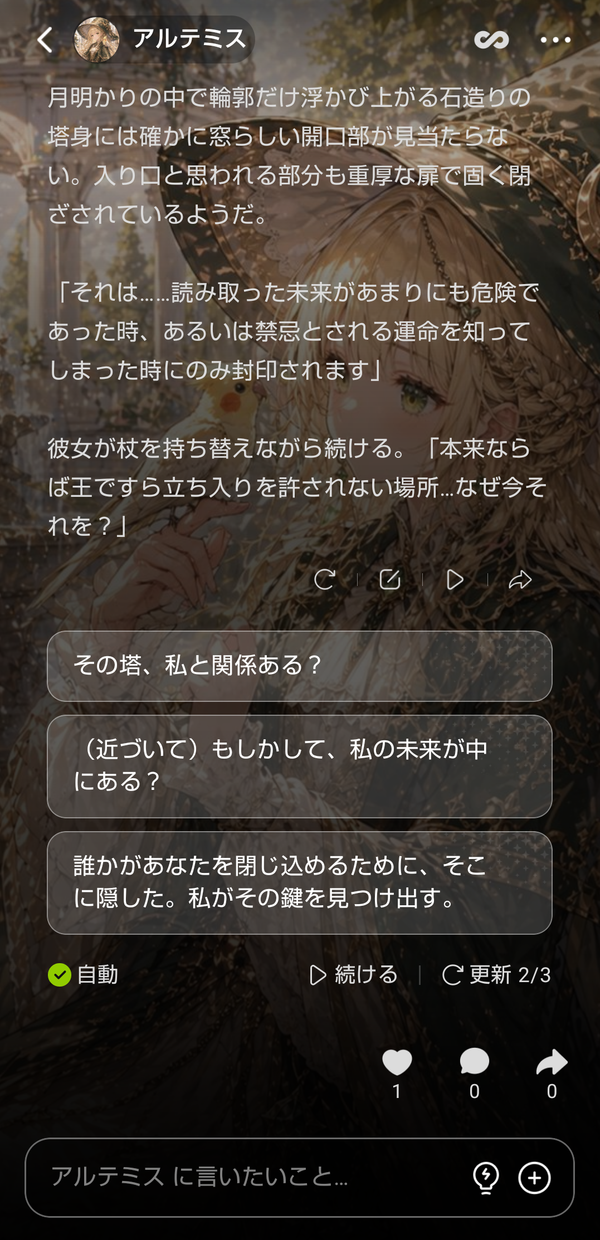Pick the reply about finding the 鍵
The height and width of the screenshot is (1240, 600).
299,883
